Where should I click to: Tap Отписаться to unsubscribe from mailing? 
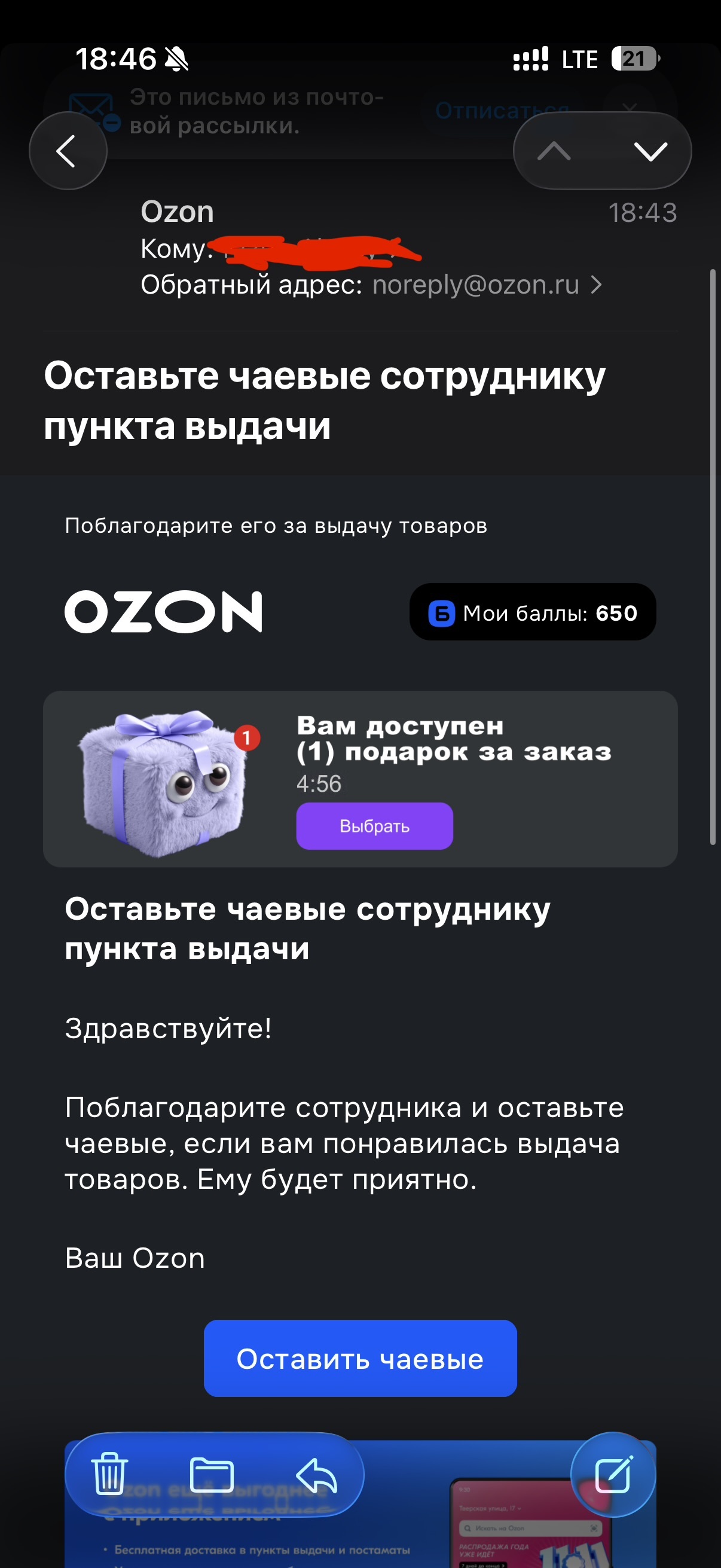pyautogui.click(x=502, y=111)
